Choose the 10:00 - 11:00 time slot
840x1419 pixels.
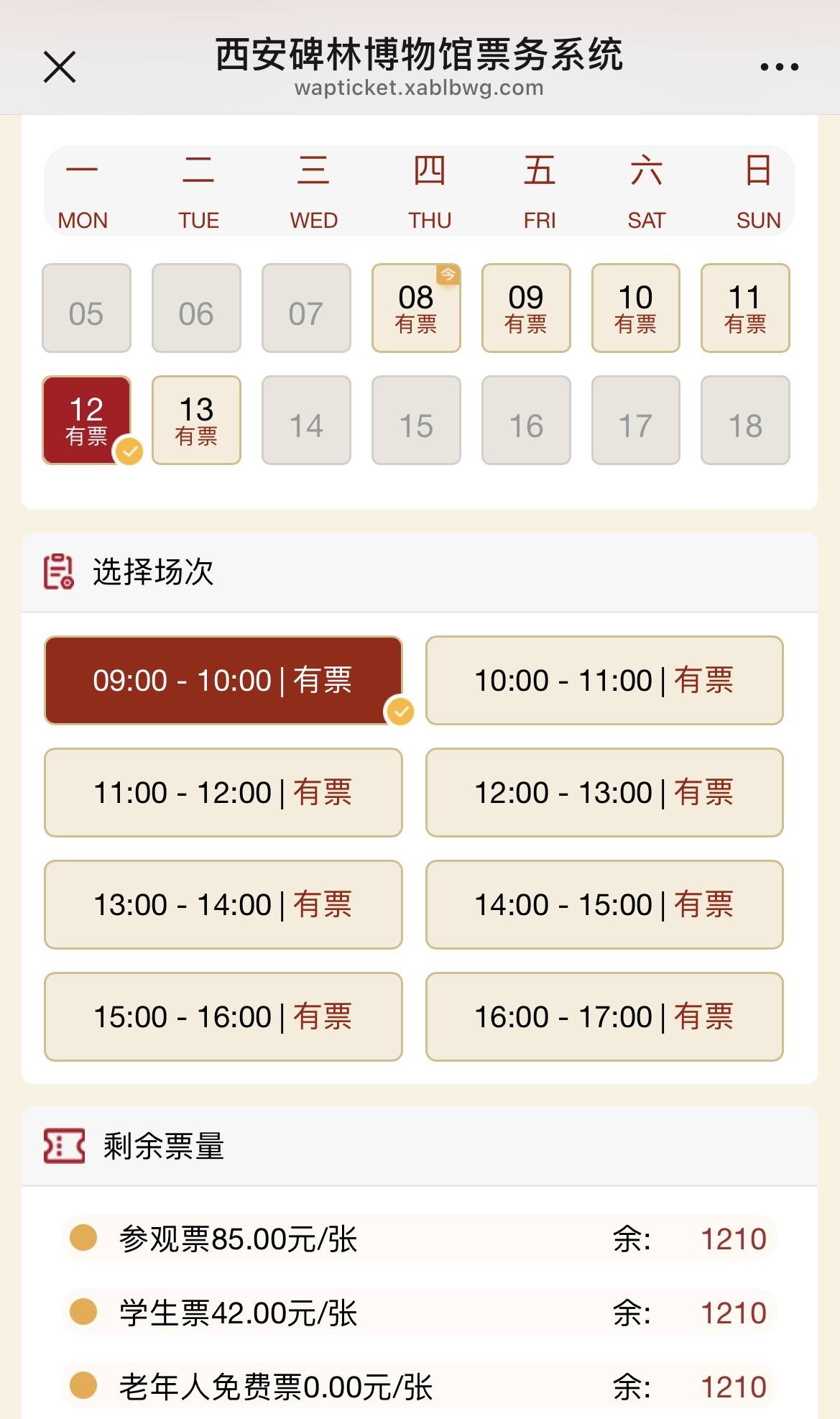click(604, 680)
